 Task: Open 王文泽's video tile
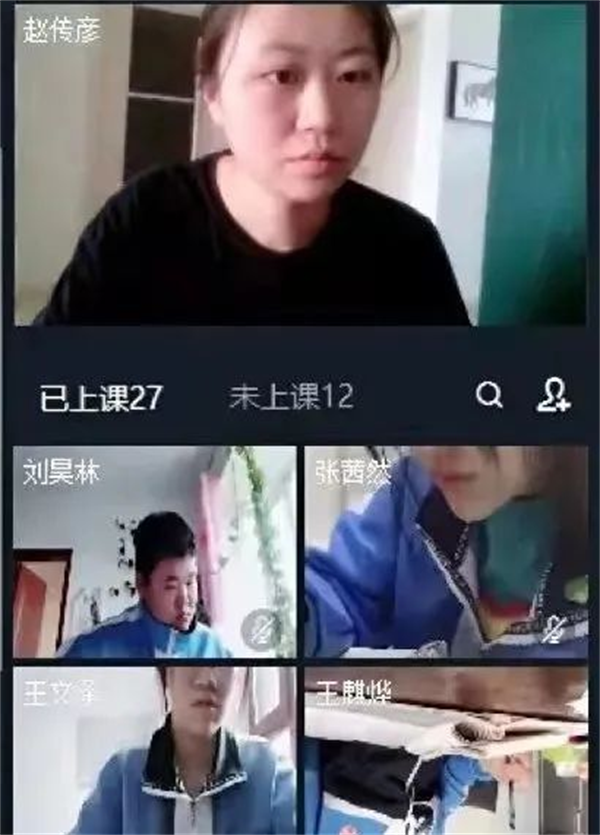pos(154,752)
